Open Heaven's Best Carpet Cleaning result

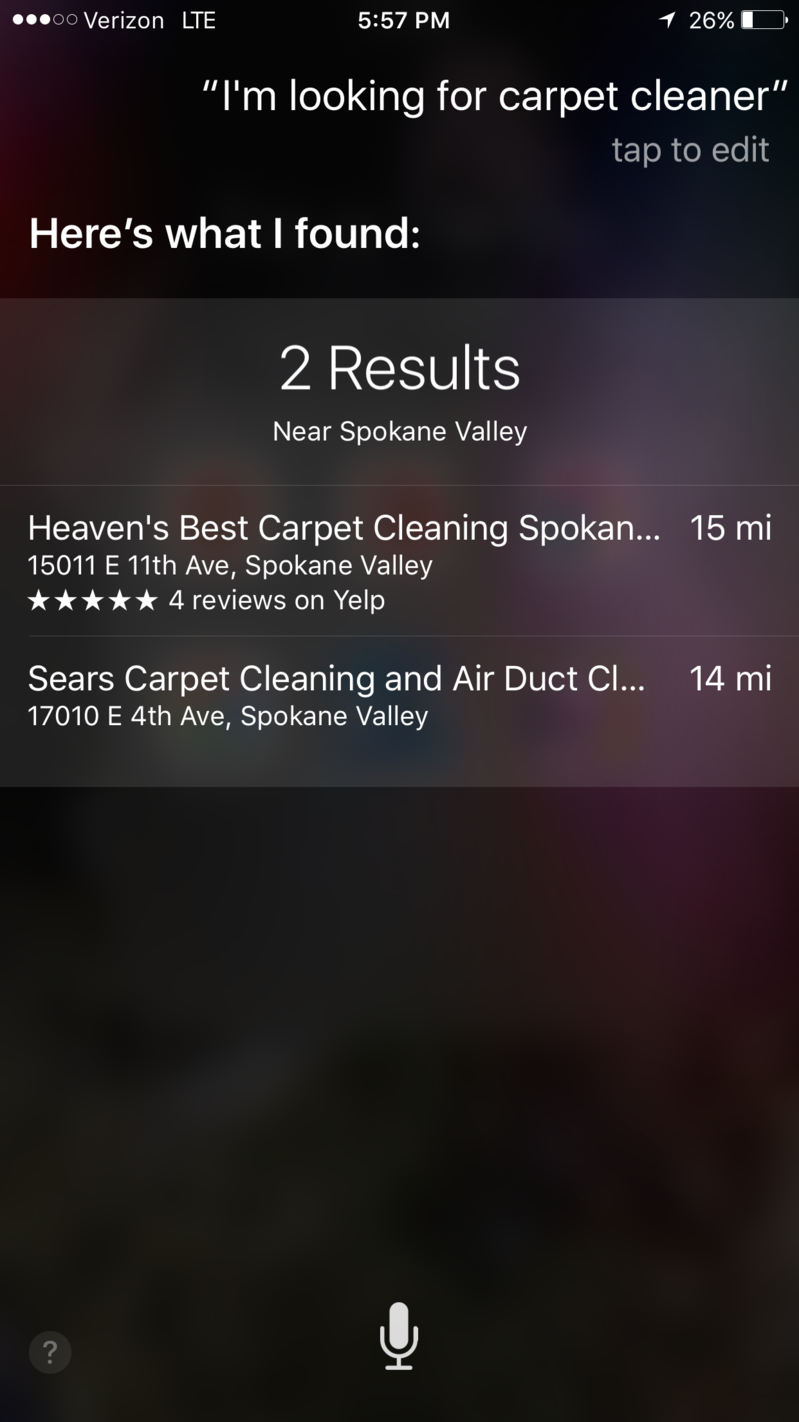click(399, 561)
